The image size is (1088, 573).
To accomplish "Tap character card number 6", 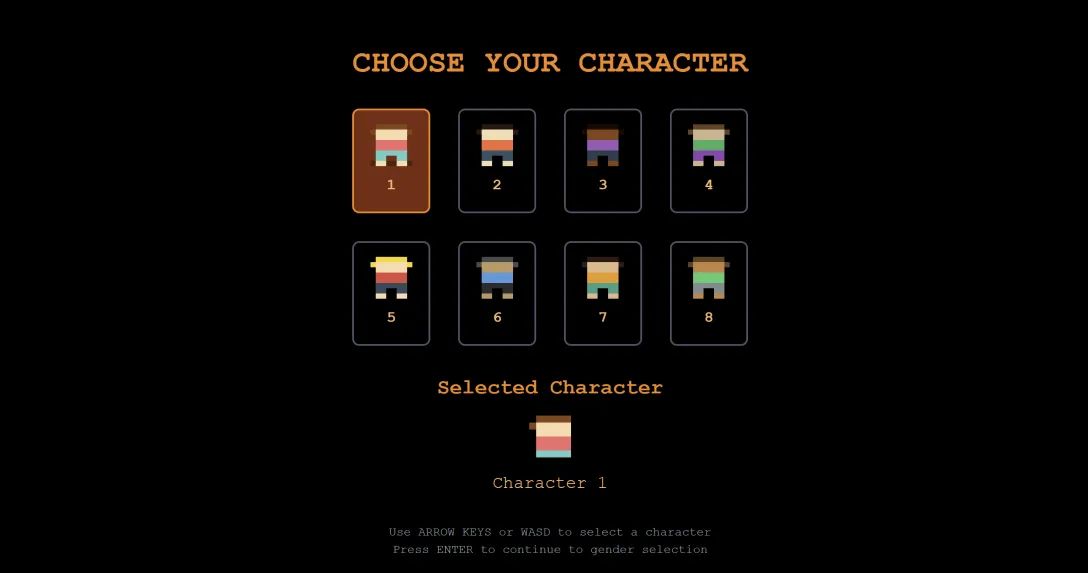I will tap(497, 293).
